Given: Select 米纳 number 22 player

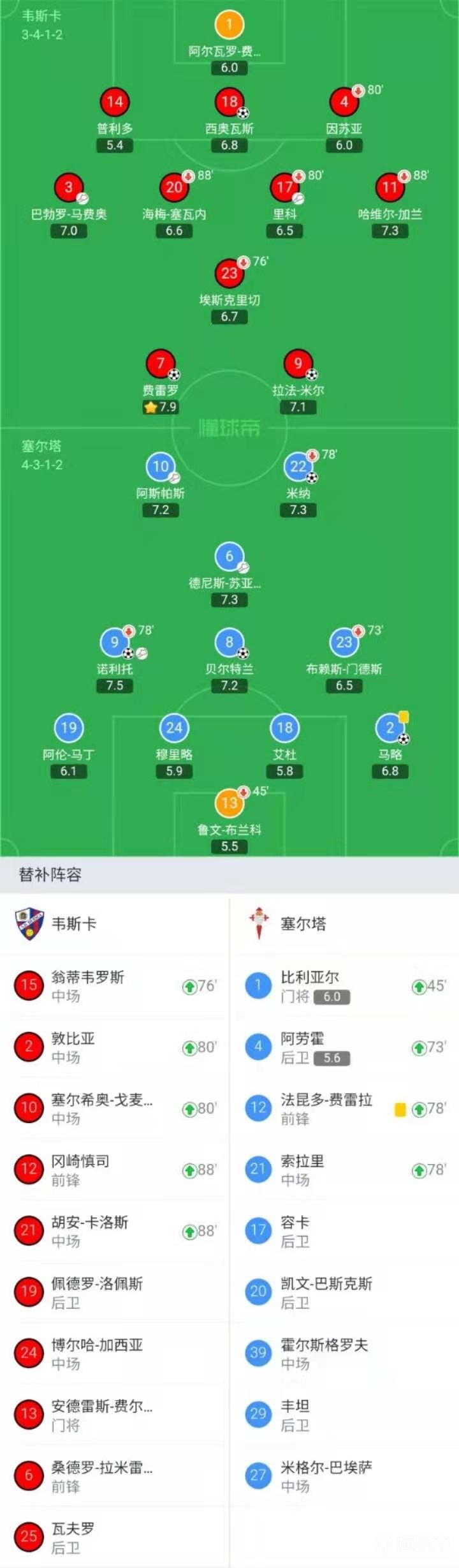Looking at the screenshot, I should coord(298,467).
